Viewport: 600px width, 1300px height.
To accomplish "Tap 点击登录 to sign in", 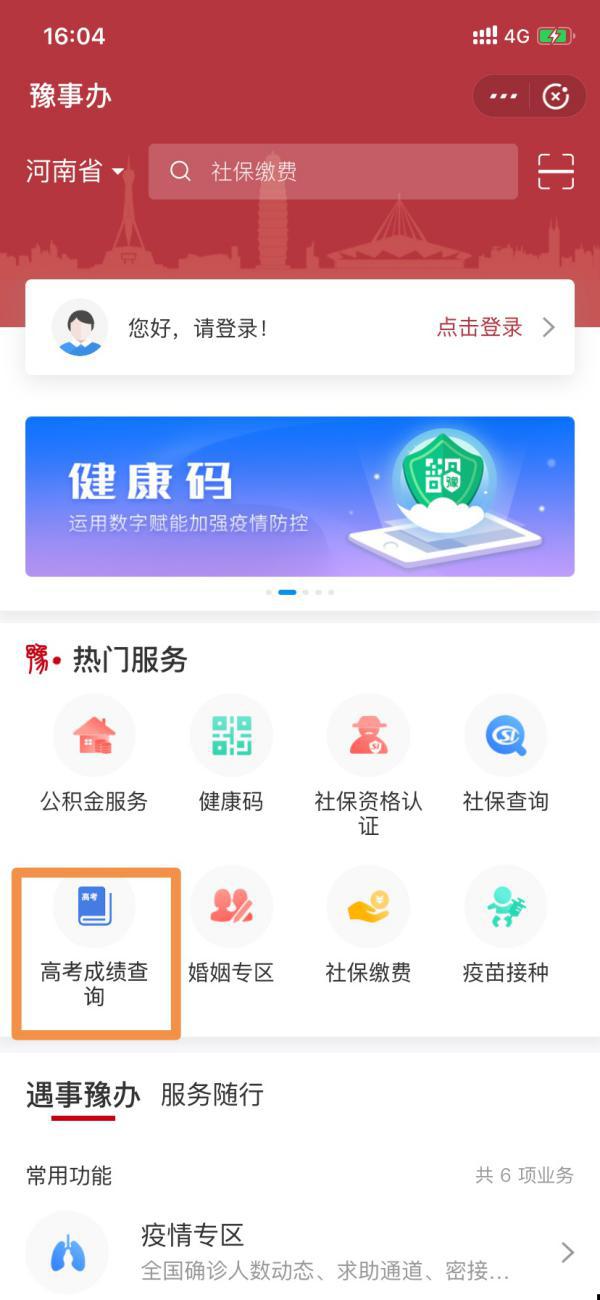I will coord(480,327).
